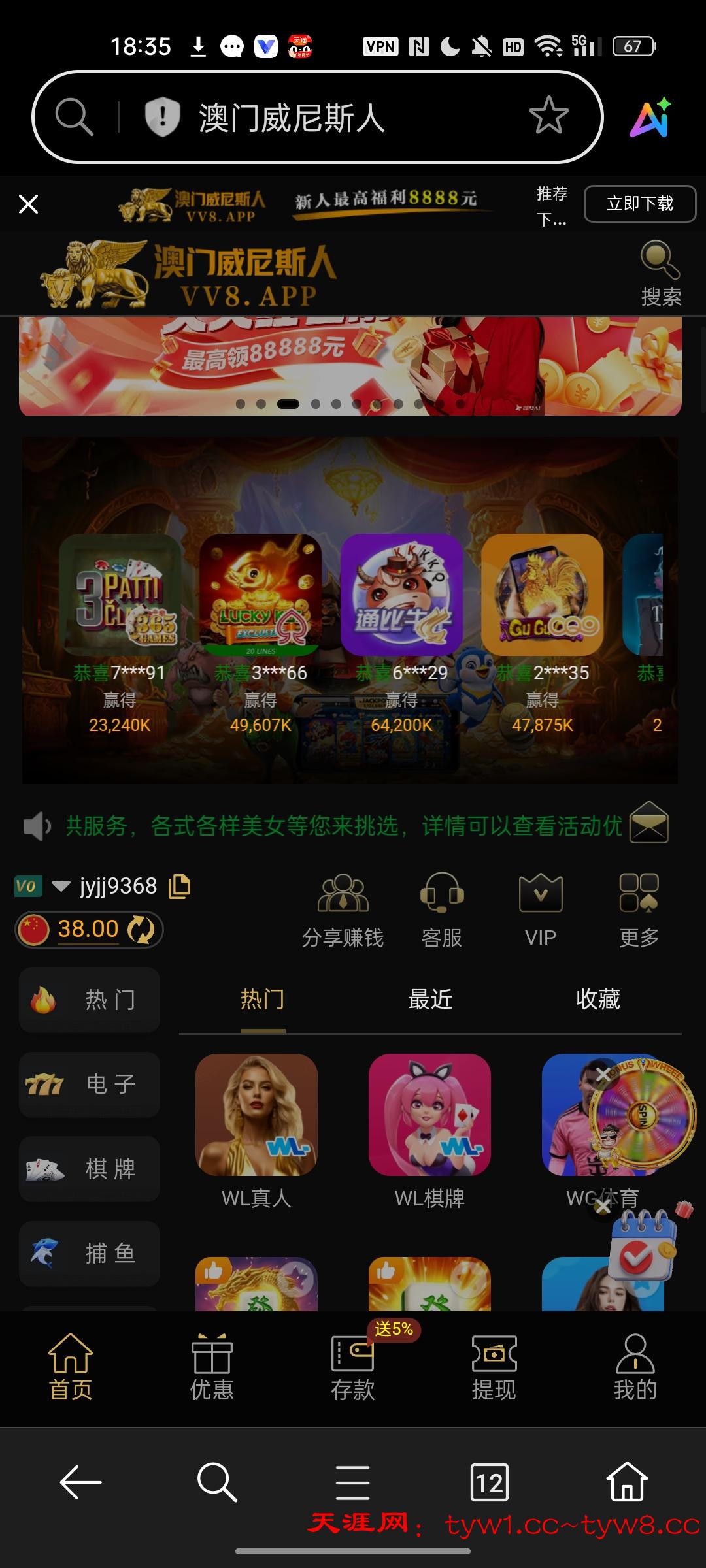Screen dimensions: 706x1568
Task: Switch to the 最近 recent tab
Action: point(430,1000)
